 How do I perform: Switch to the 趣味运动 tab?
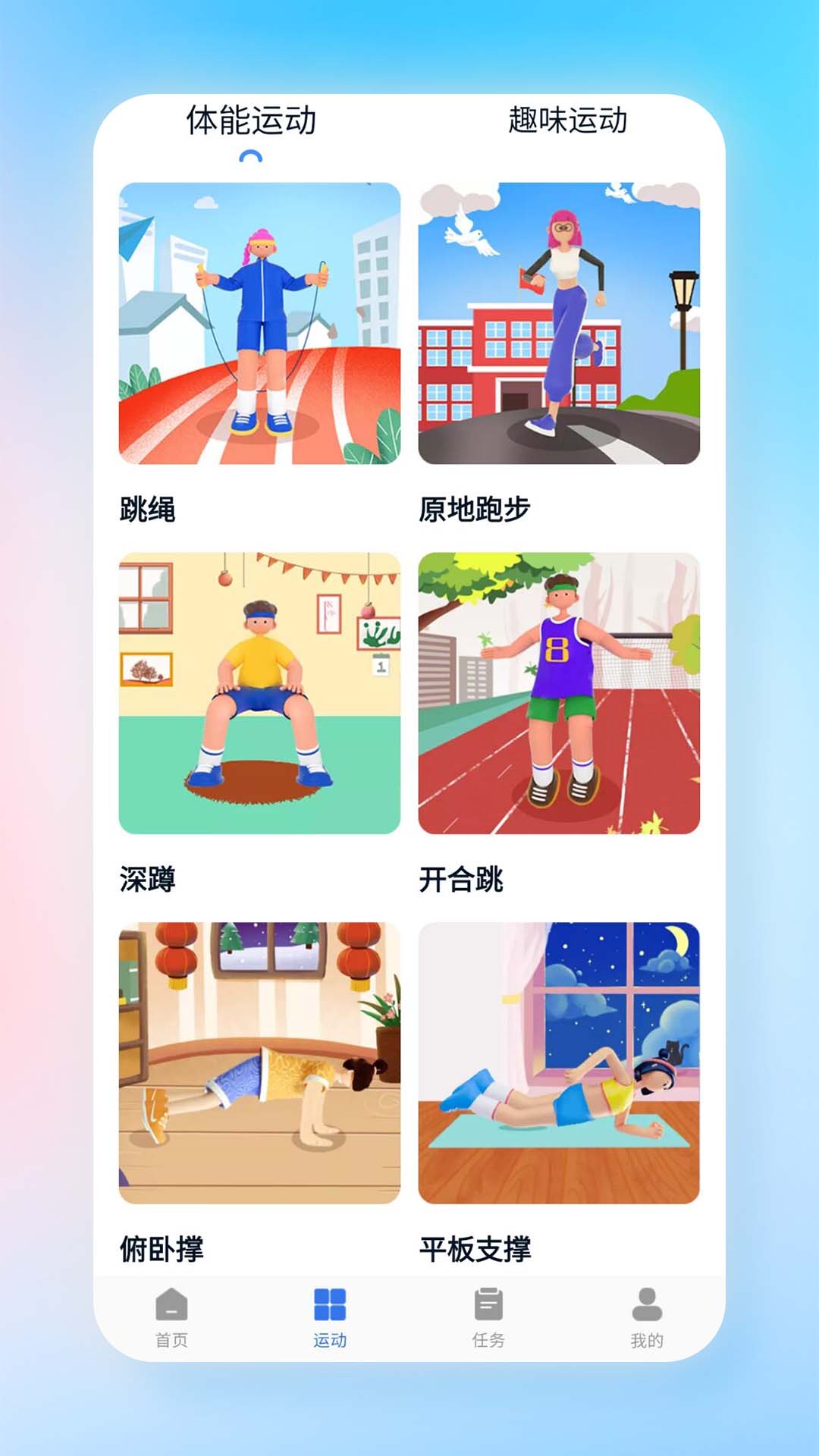[x=568, y=121]
